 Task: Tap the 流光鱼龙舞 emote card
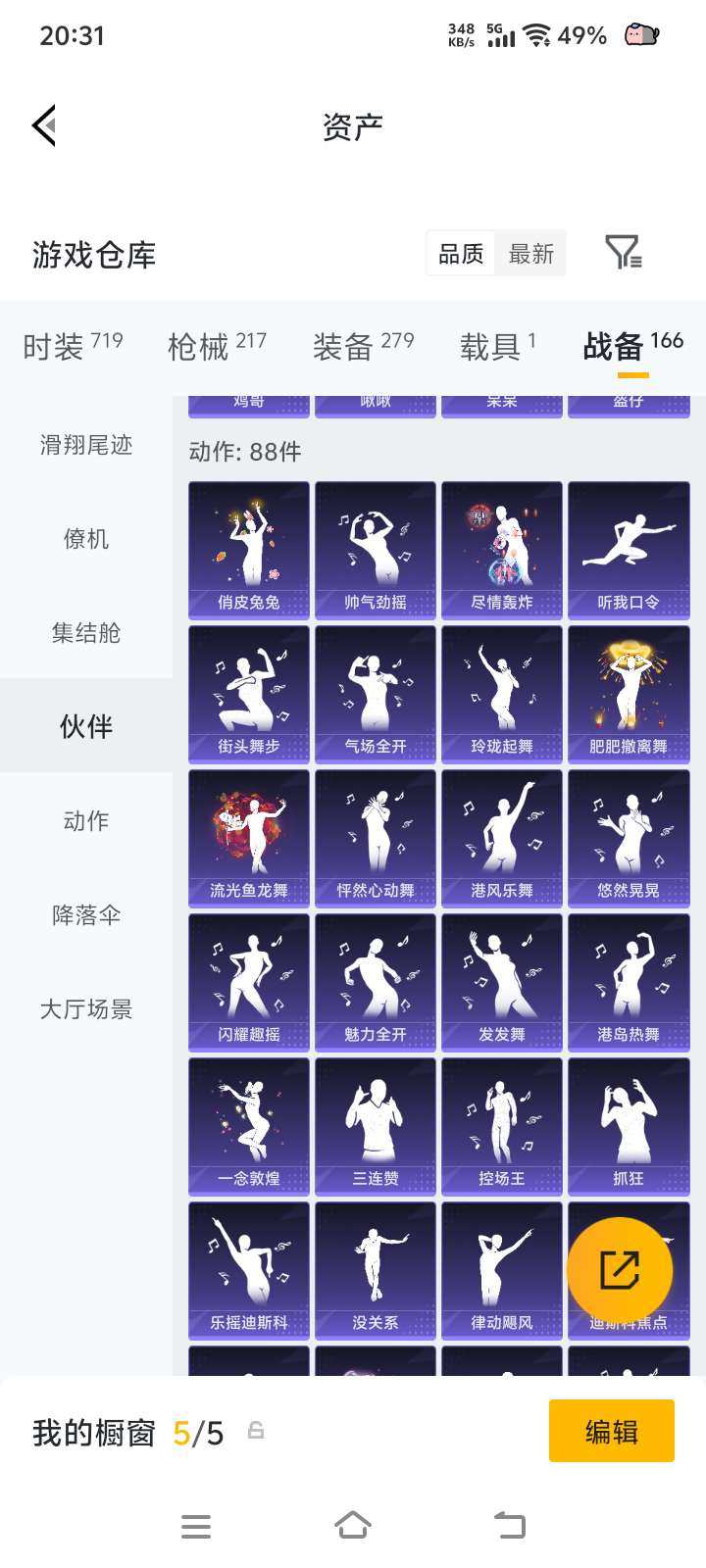(248, 838)
